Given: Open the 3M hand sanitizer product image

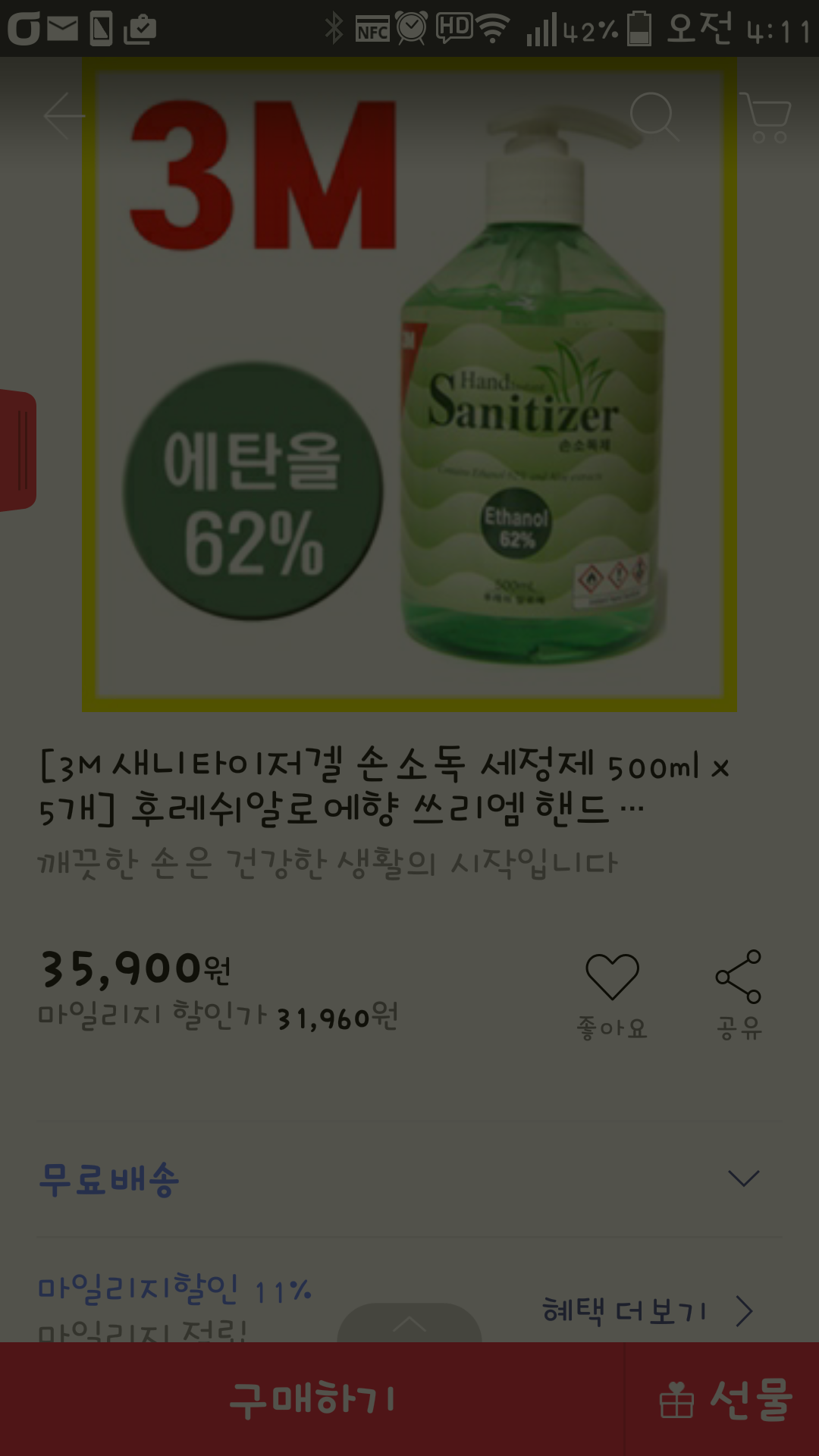Looking at the screenshot, I should coord(409,385).
